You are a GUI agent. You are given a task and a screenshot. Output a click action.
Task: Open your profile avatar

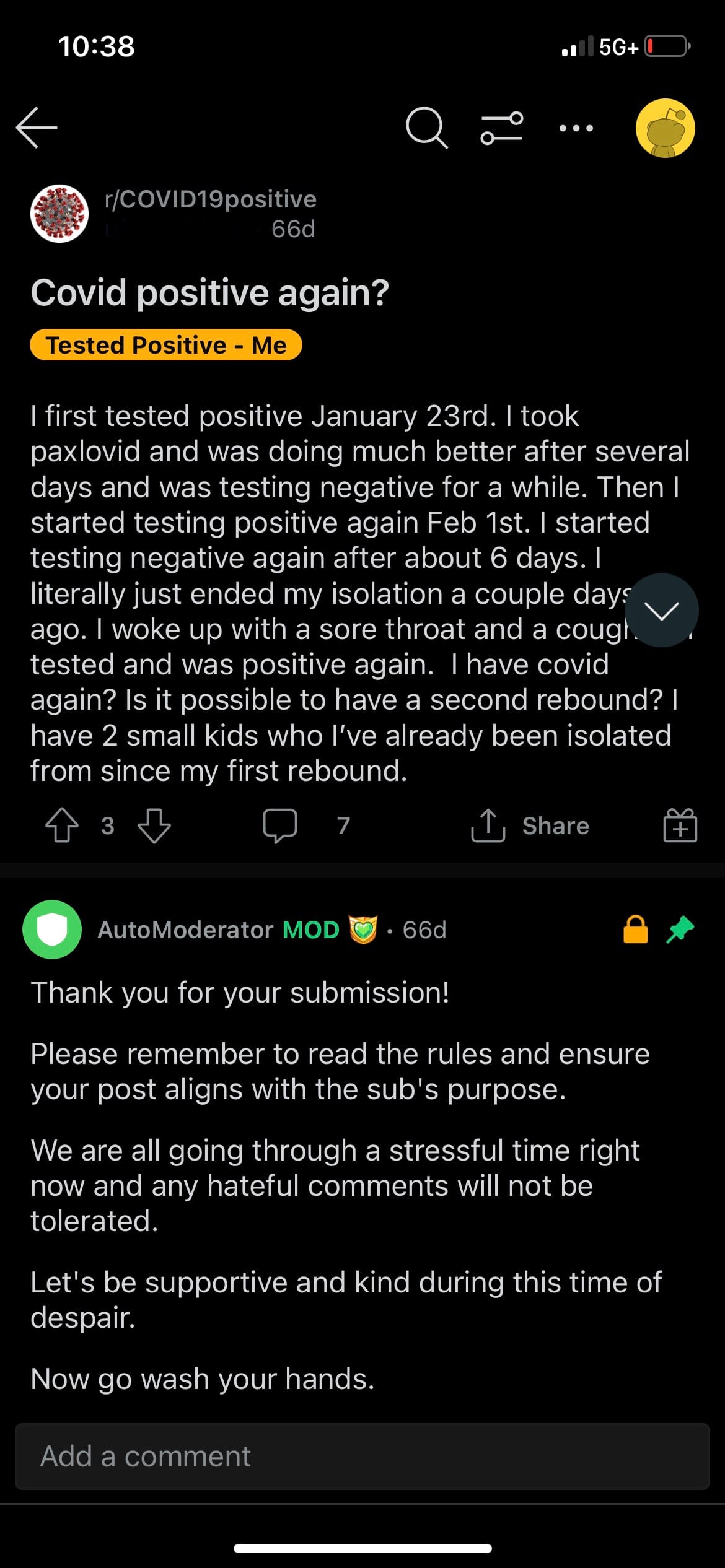665,128
